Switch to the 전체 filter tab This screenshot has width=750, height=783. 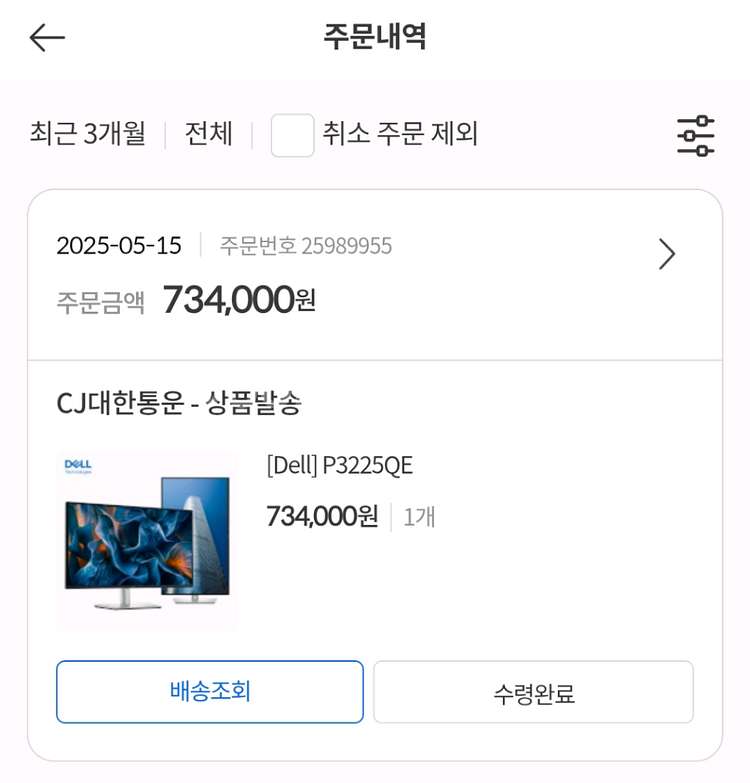click(x=207, y=135)
